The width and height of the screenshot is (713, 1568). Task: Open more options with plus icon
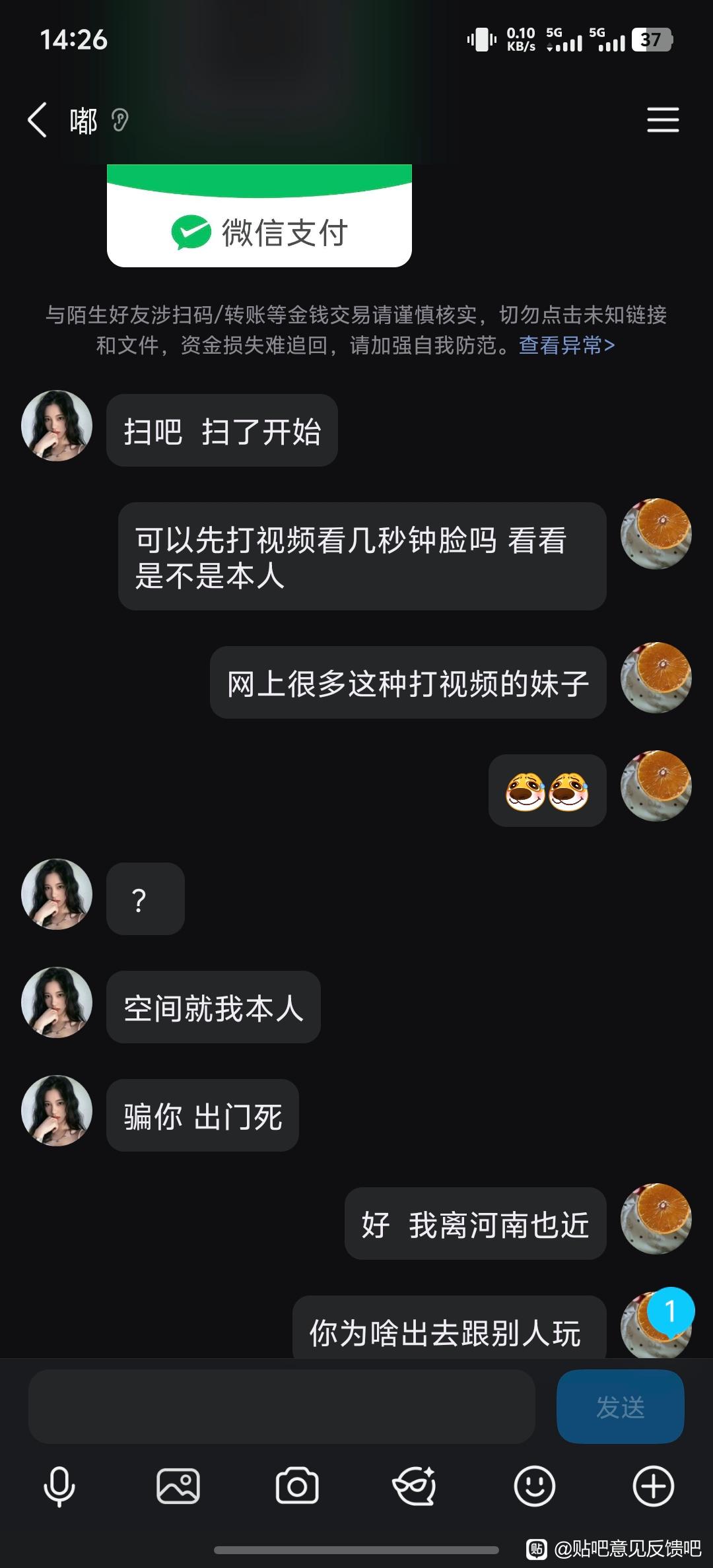(653, 1487)
